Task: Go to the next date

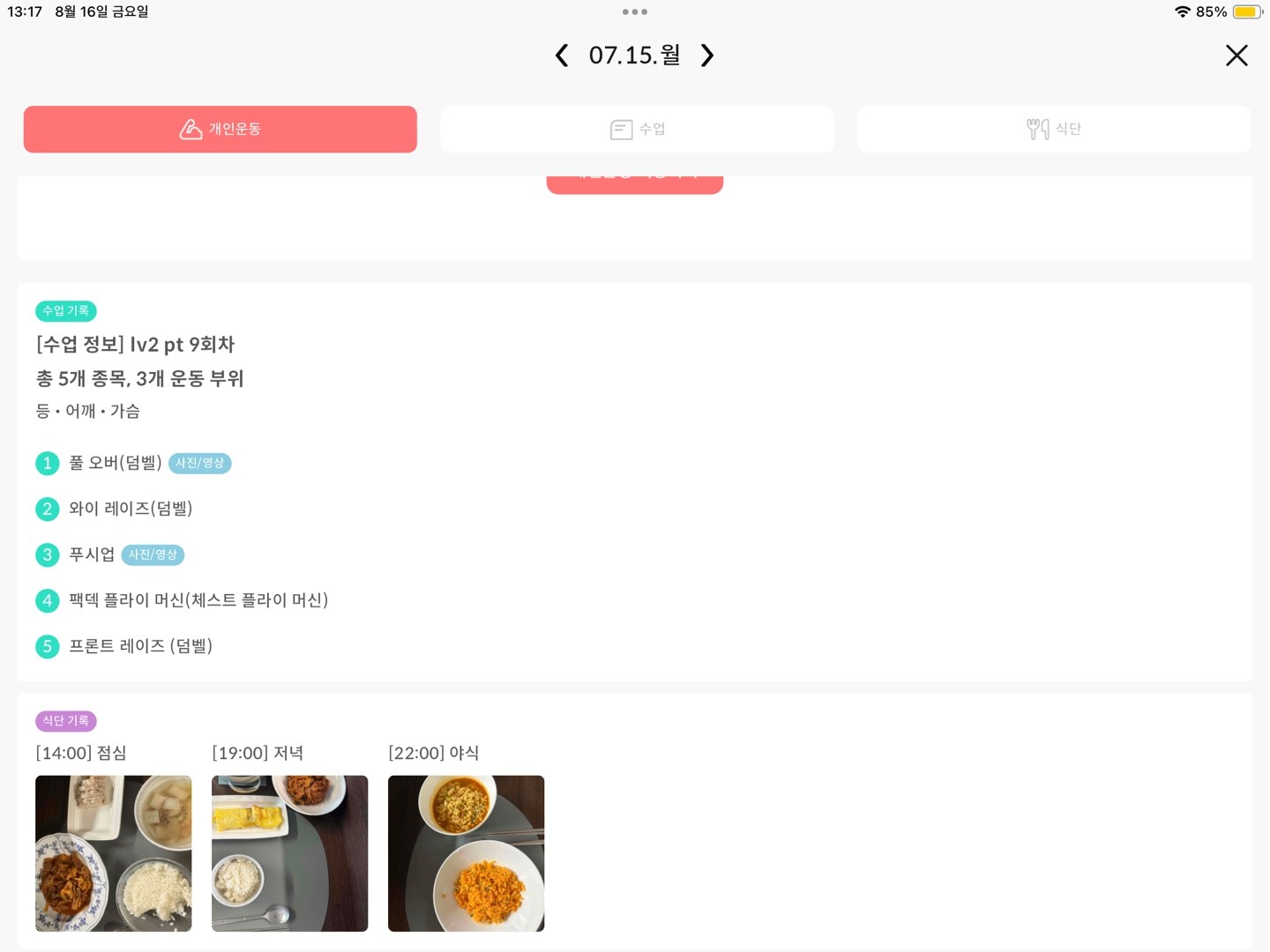Action: click(x=706, y=56)
